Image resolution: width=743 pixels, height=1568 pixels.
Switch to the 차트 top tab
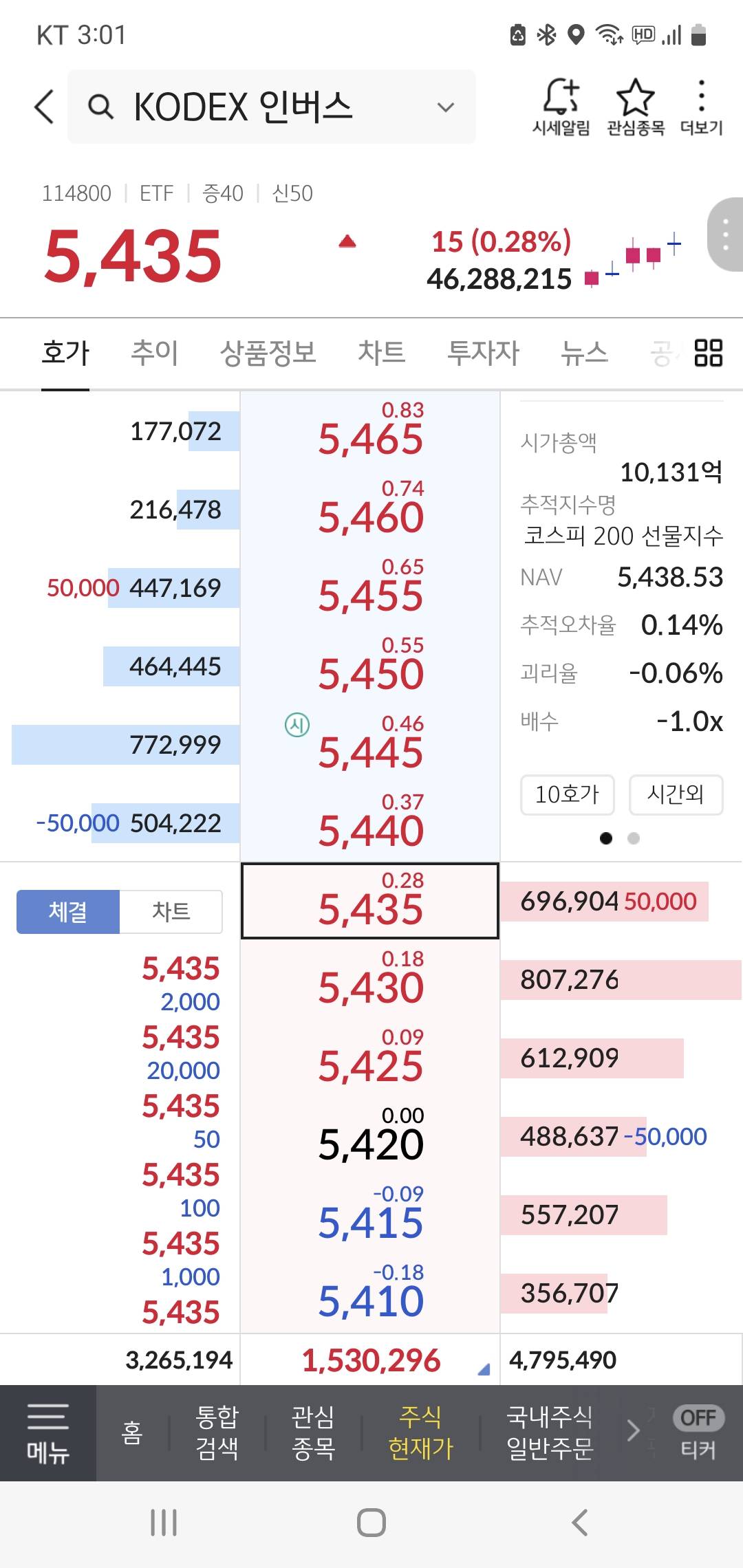click(381, 353)
